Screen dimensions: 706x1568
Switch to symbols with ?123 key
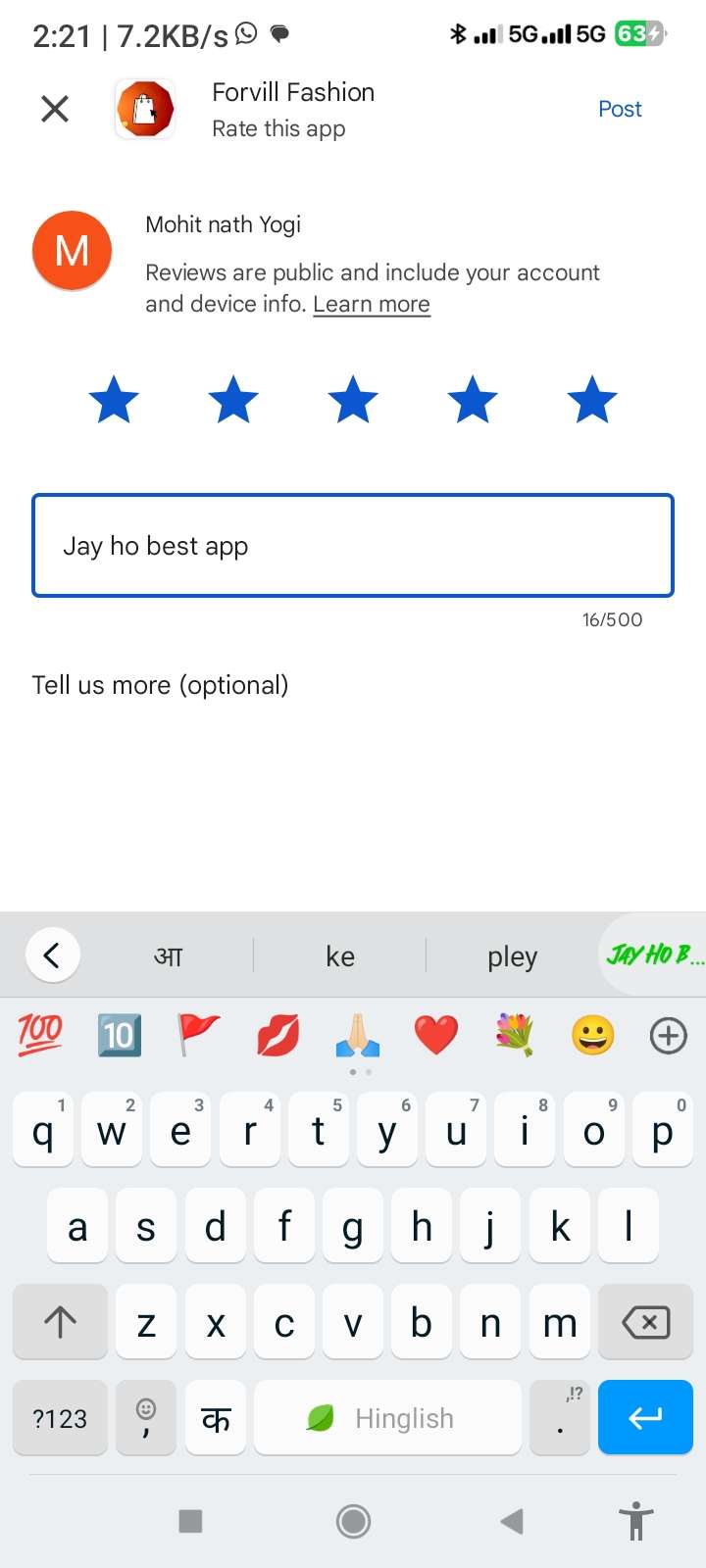click(x=60, y=1418)
